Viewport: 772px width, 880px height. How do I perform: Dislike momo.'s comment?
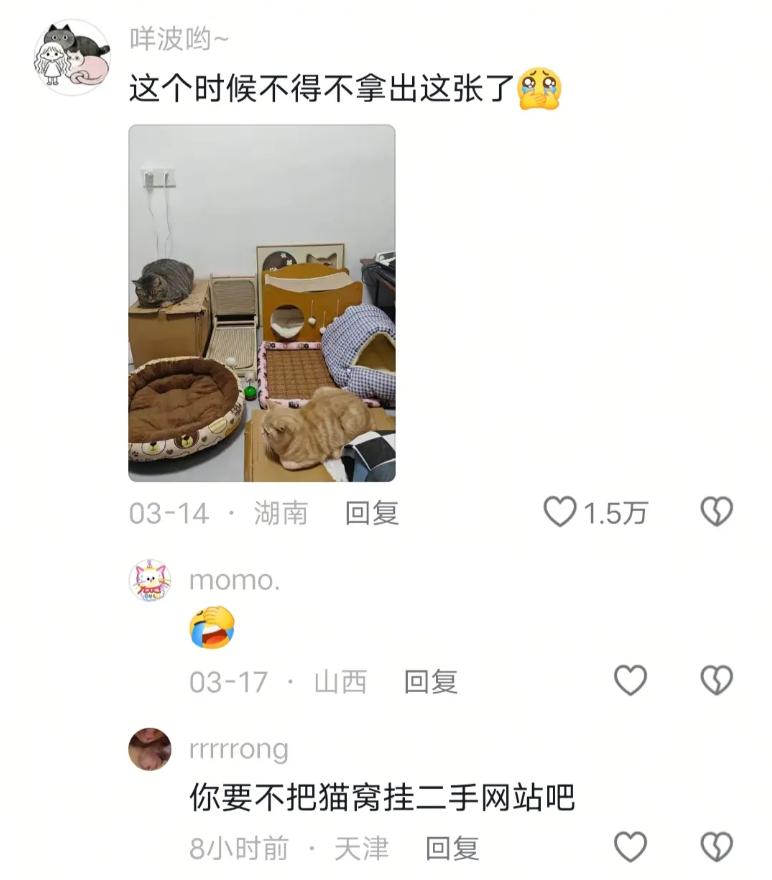click(716, 681)
